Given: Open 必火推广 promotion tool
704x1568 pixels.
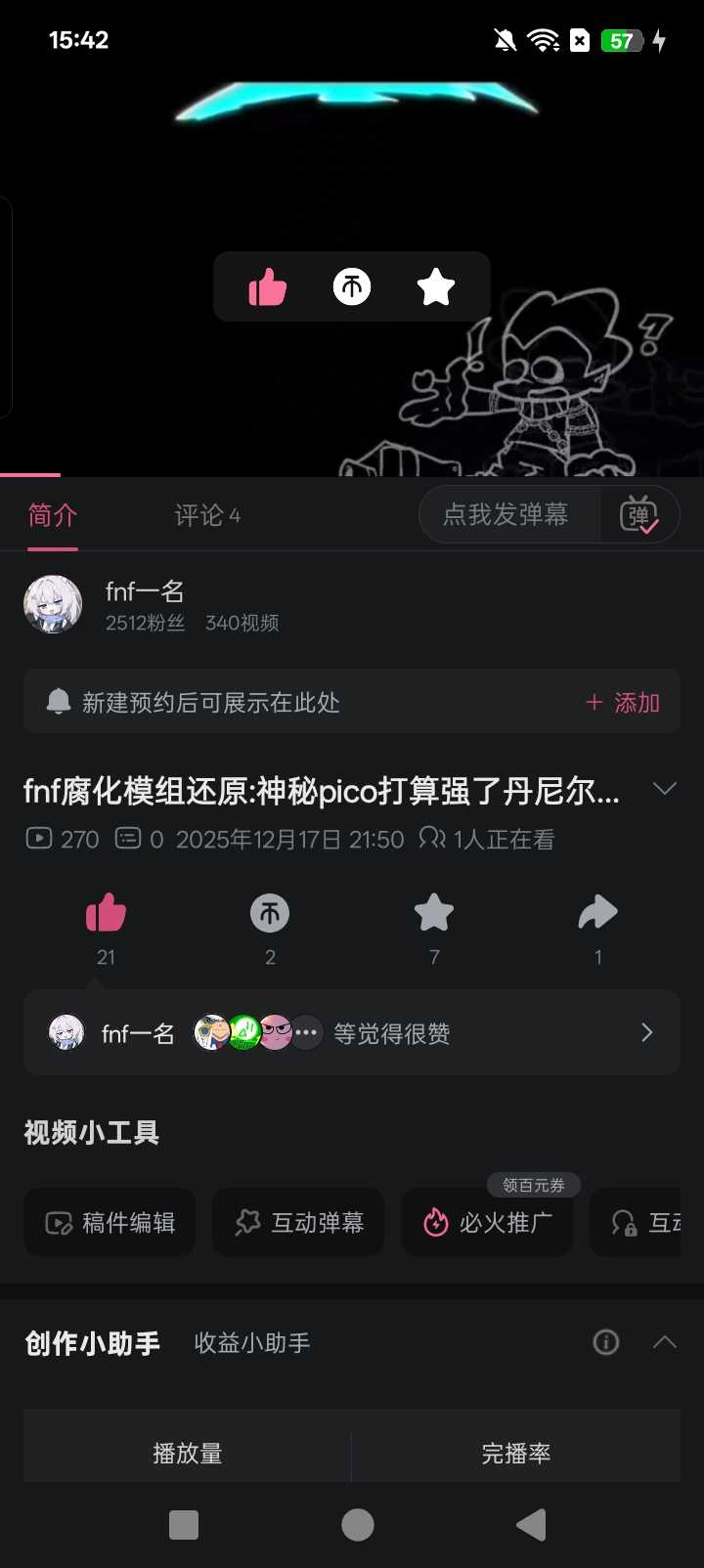Looking at the screenshot, I should pyautogui.click(x=488, y=1222).
